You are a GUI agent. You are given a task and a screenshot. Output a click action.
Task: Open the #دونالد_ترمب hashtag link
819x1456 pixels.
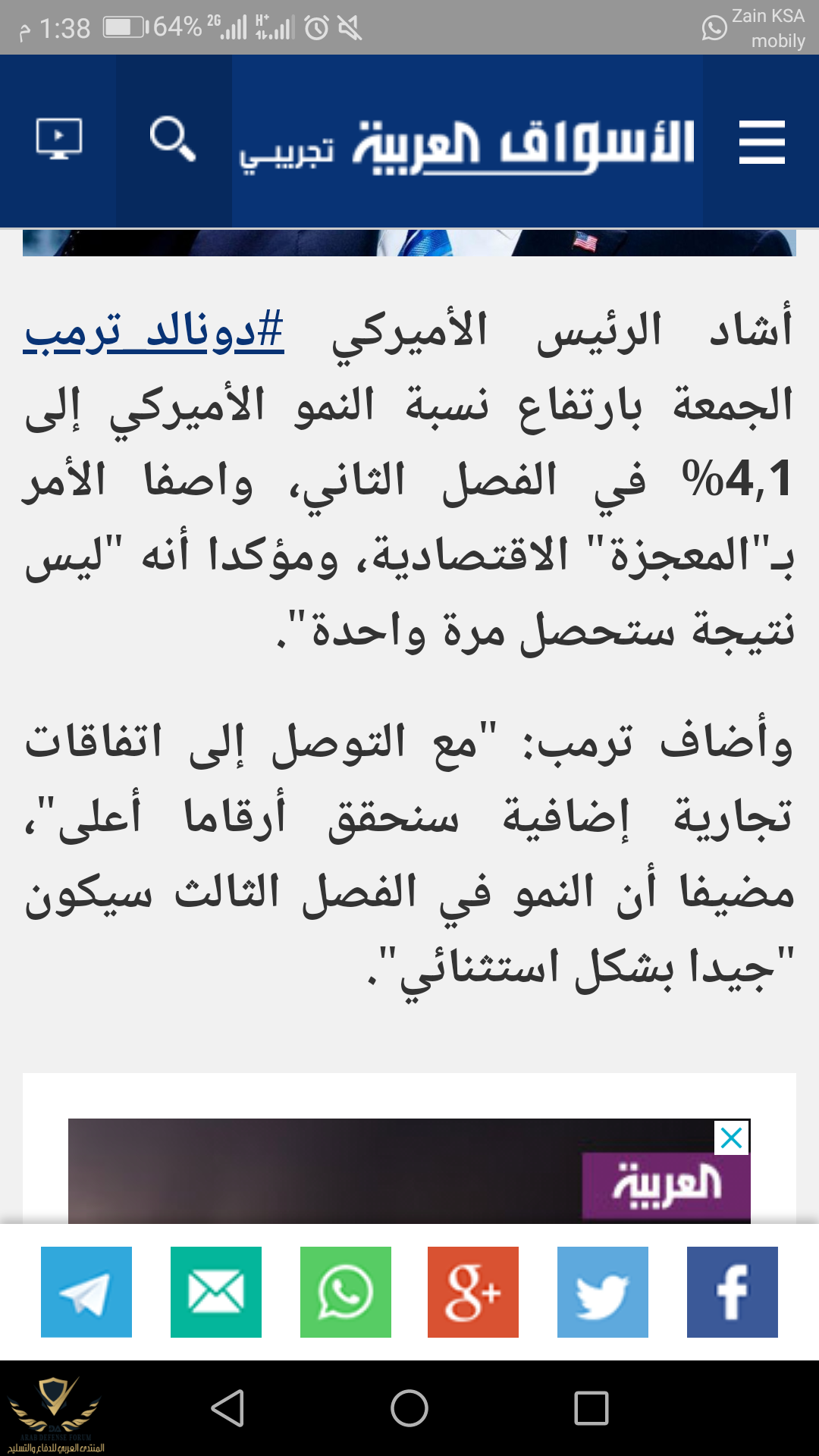coord(154,331)
